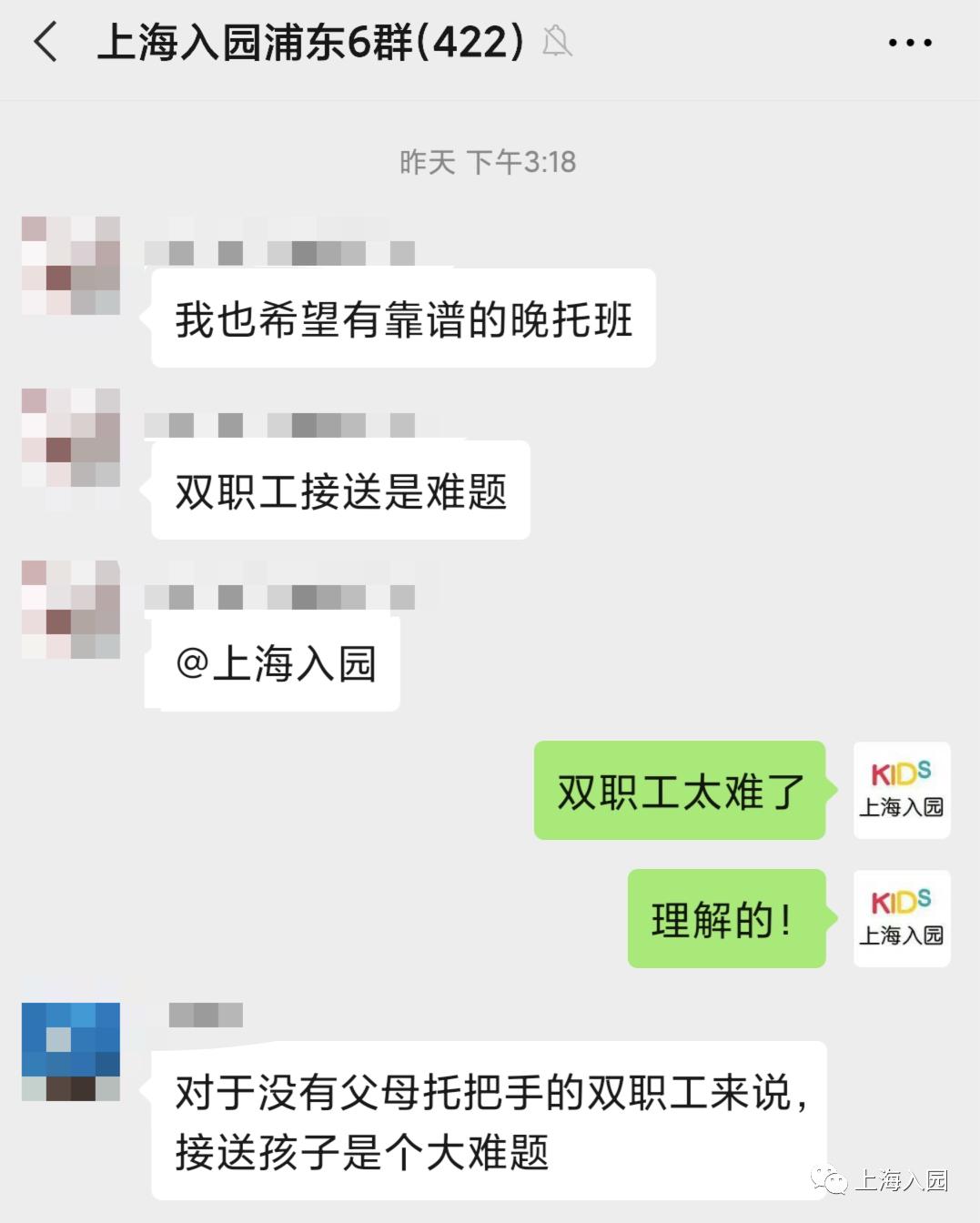
Task: Tap the timestamp 昨天 下午3:18
Action: click(x=490, y=162)
